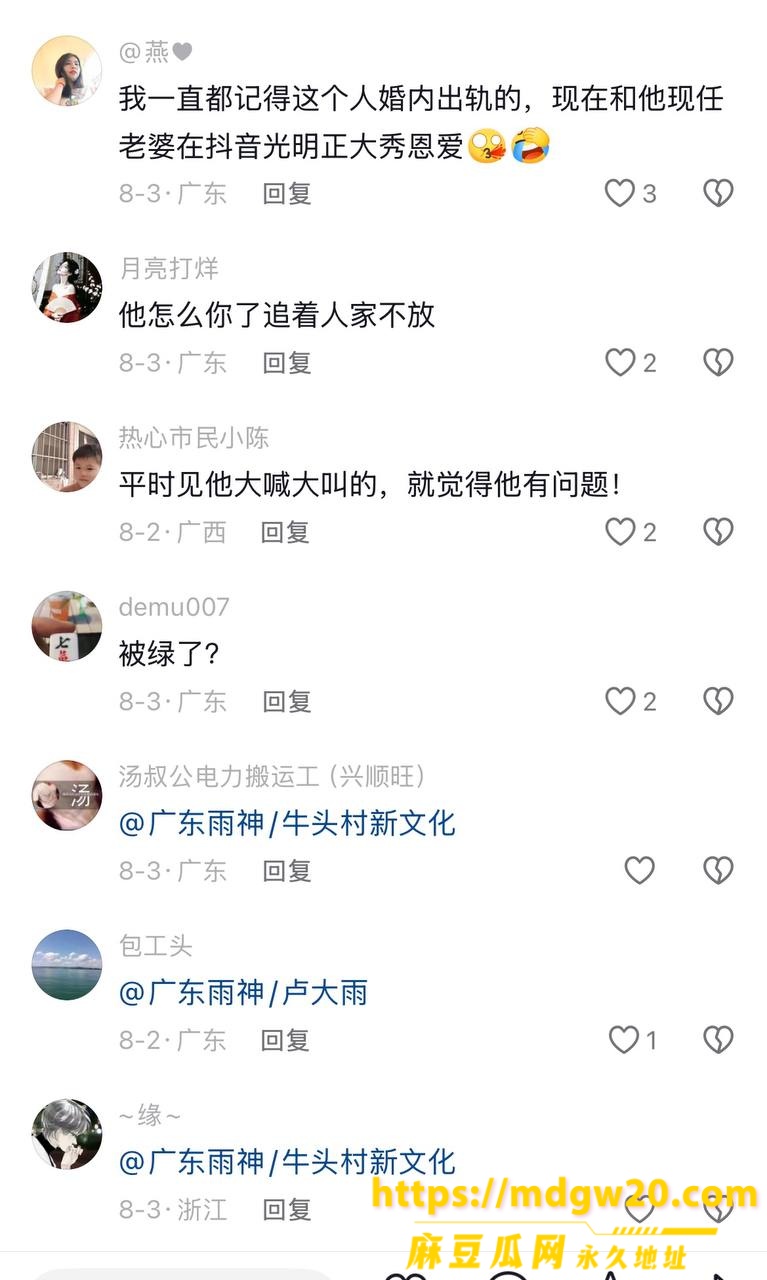
Task: Like demu007's comment
Action: point(620,701)
